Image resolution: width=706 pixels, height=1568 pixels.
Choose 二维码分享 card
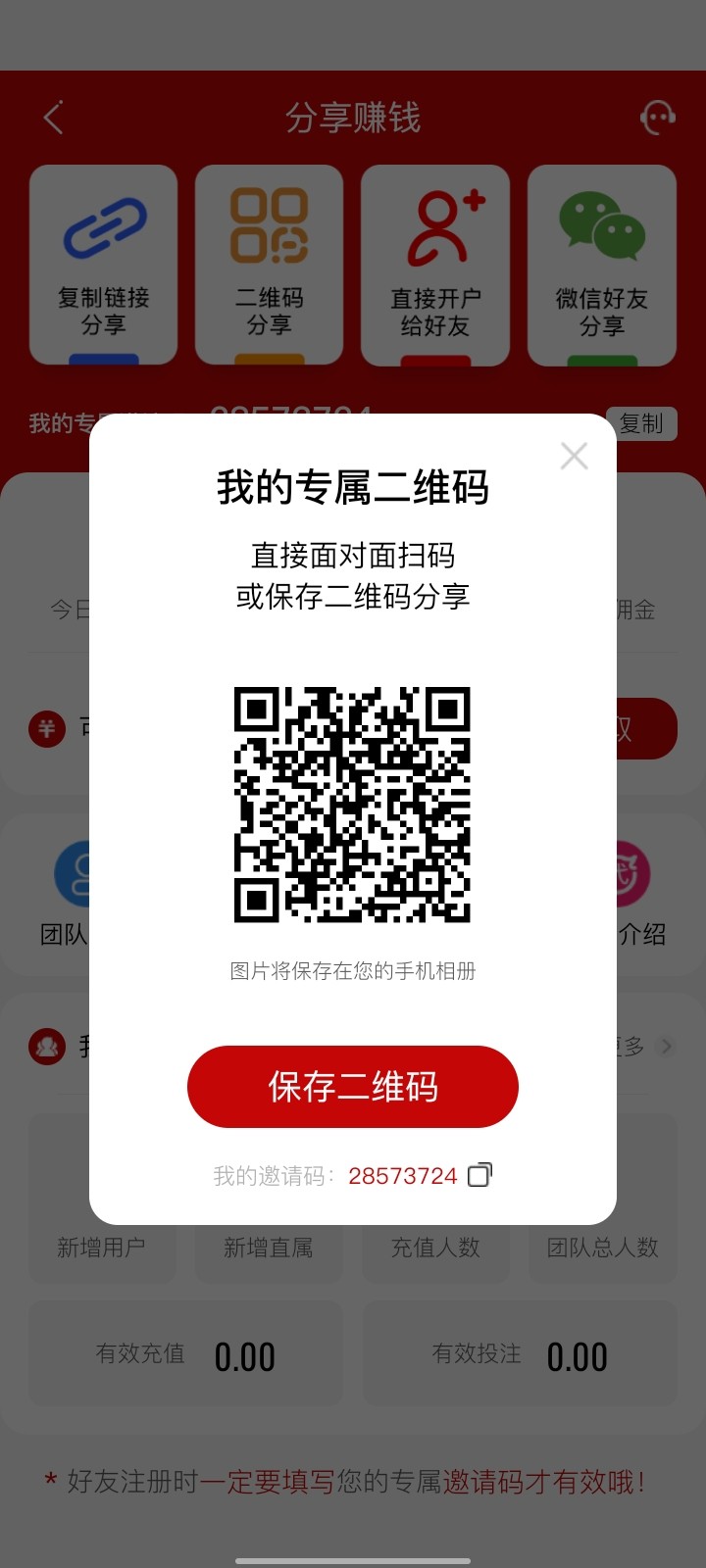(269, 265)
